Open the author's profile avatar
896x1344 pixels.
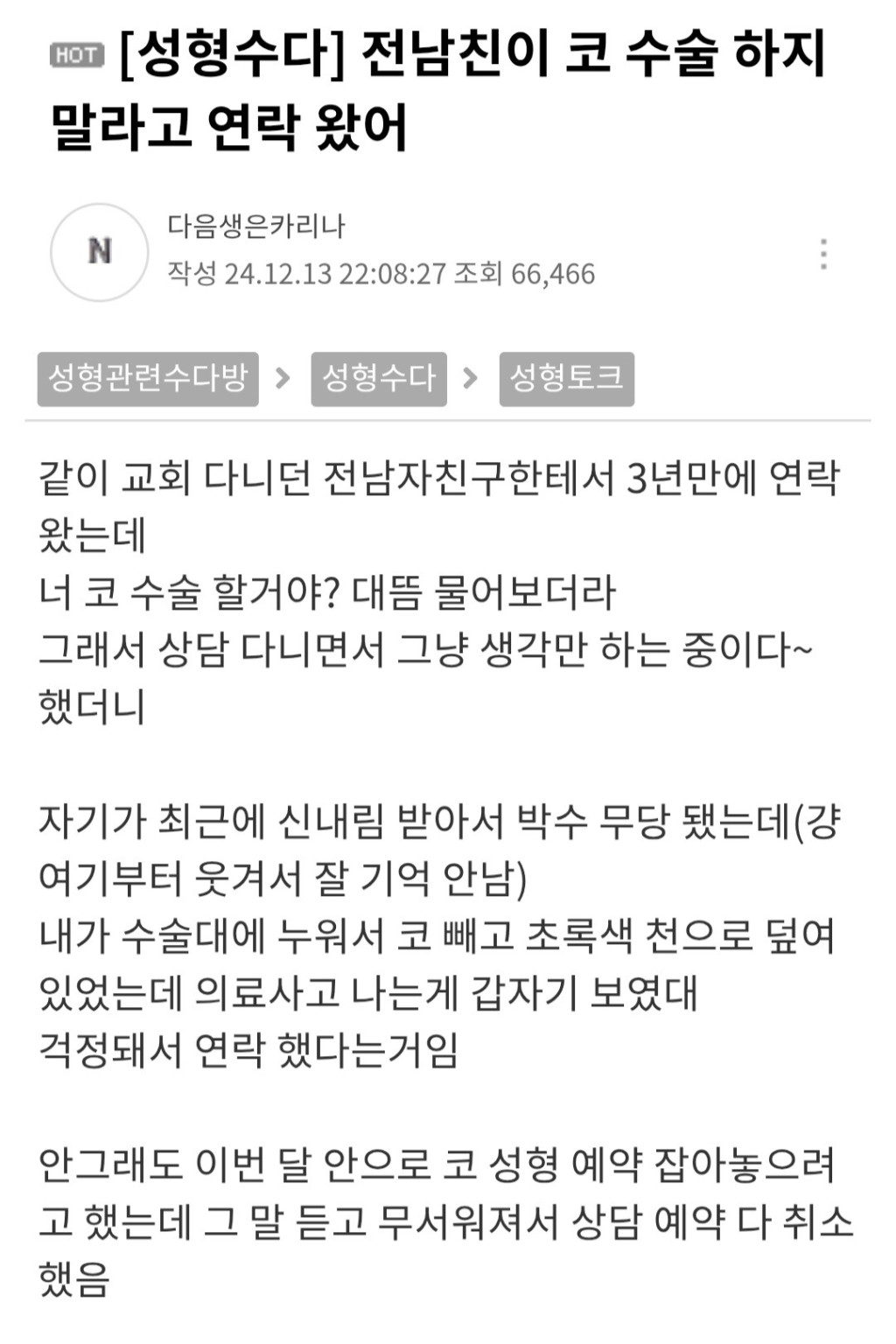tap(100, 253)
